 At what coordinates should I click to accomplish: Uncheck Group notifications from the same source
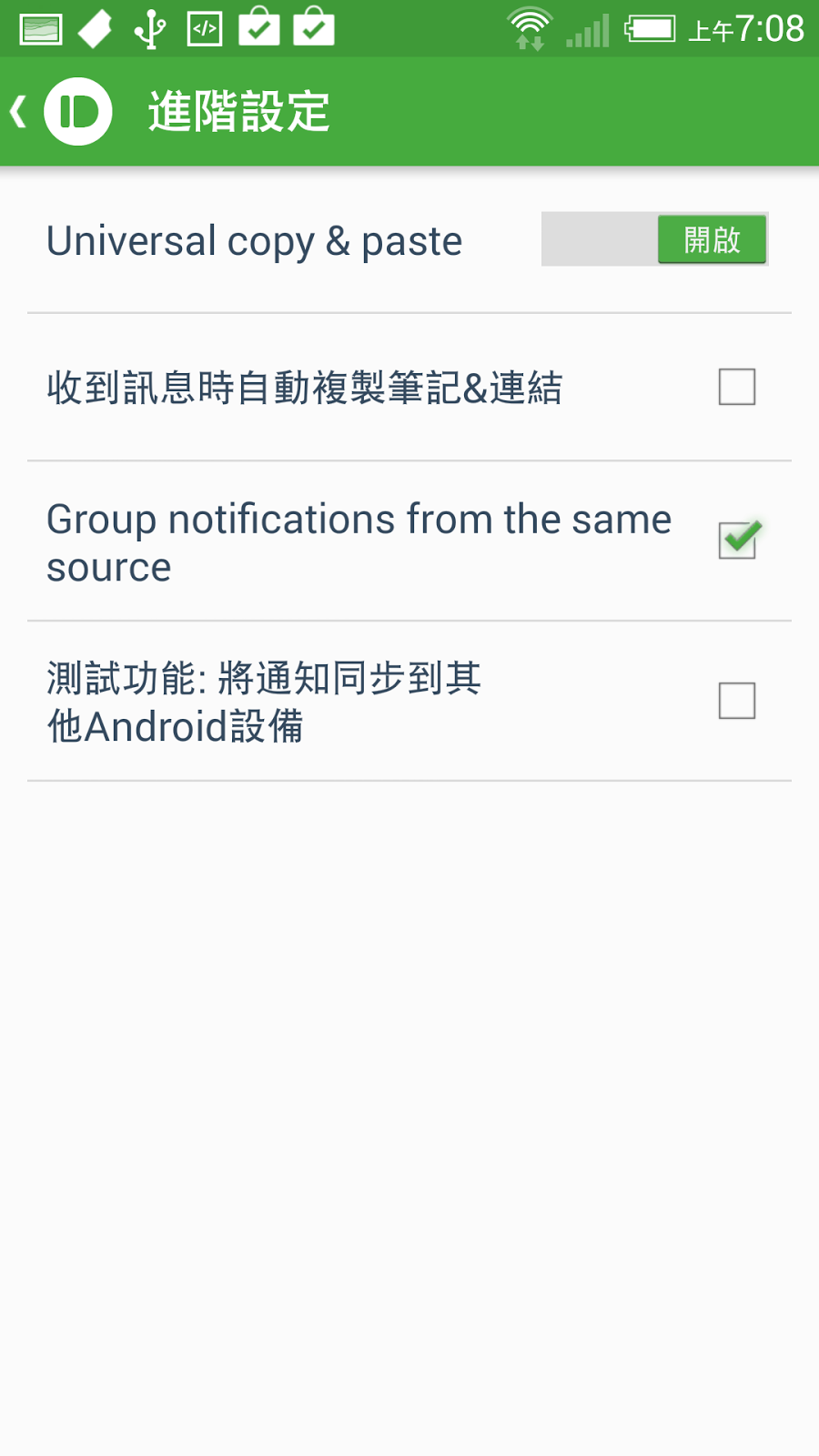737,541
